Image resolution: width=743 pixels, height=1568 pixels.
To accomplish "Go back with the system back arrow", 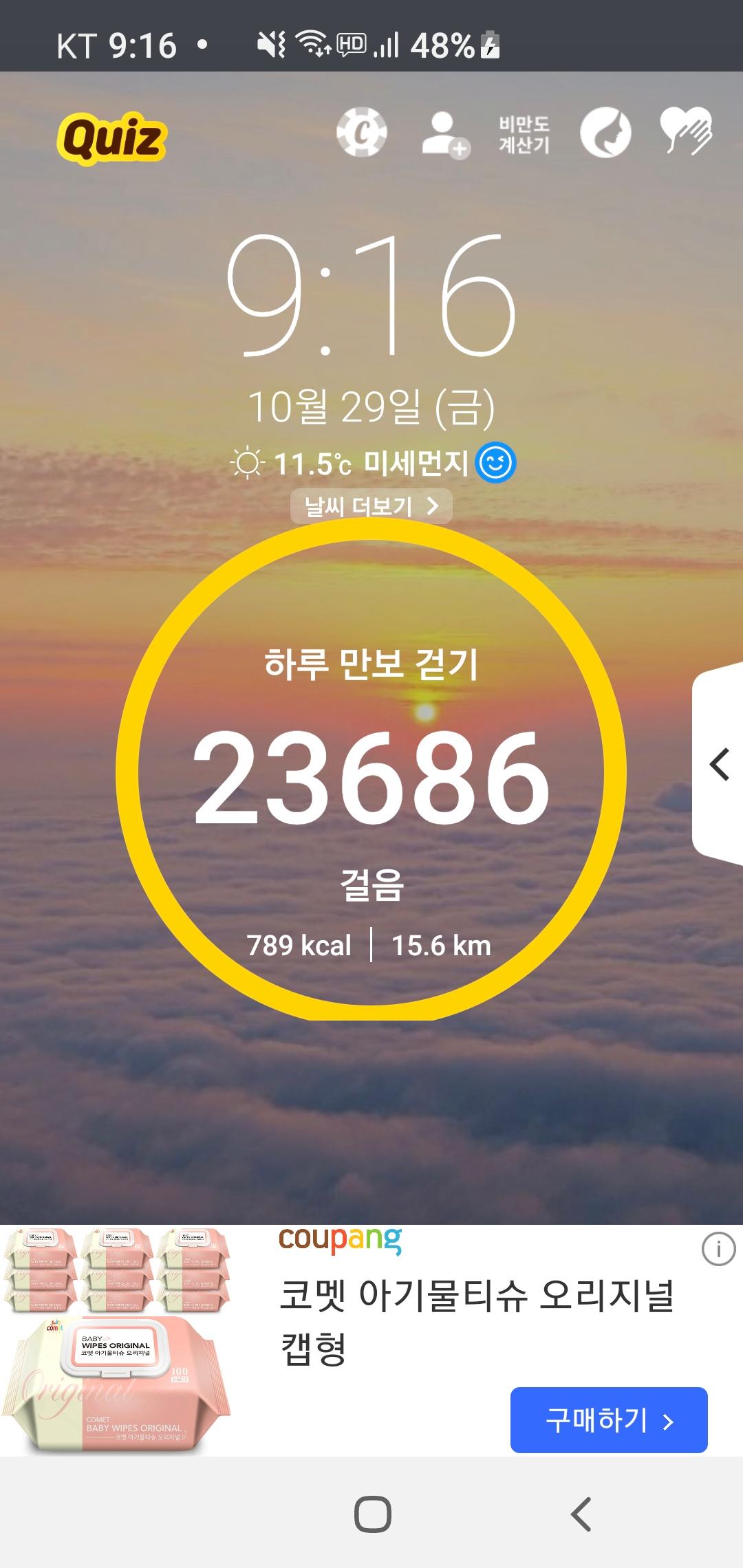I will [x=581, y=1514].
